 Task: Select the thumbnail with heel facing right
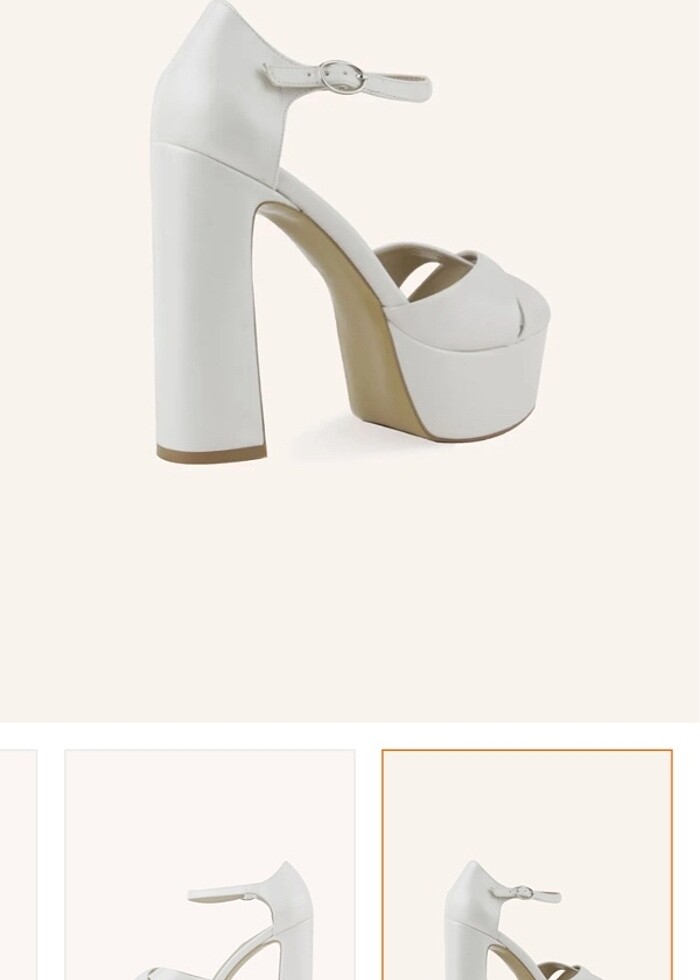210,865
